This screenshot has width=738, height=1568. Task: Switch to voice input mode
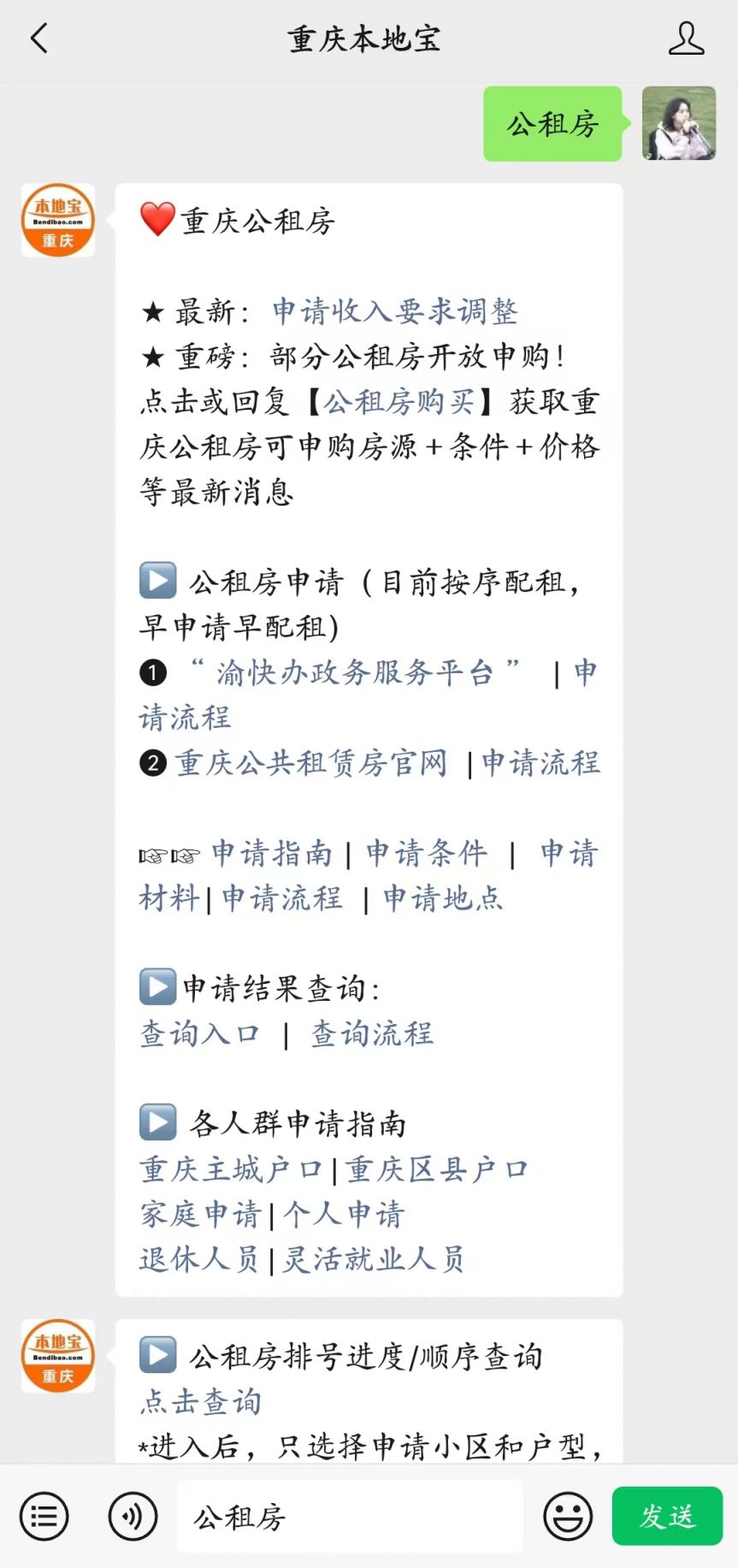coord(133,1517)
